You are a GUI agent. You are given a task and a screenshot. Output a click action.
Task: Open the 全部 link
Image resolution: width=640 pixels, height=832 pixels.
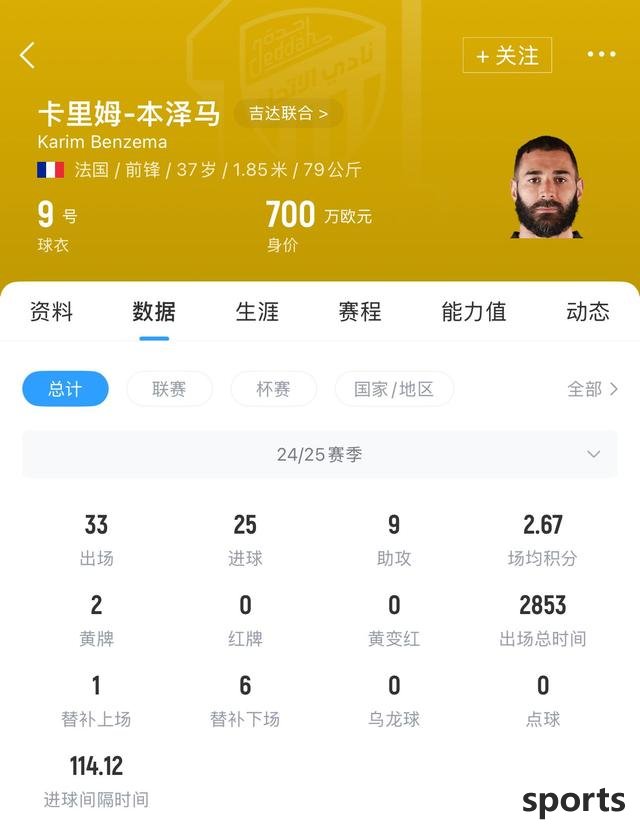(x=593, y=389)
